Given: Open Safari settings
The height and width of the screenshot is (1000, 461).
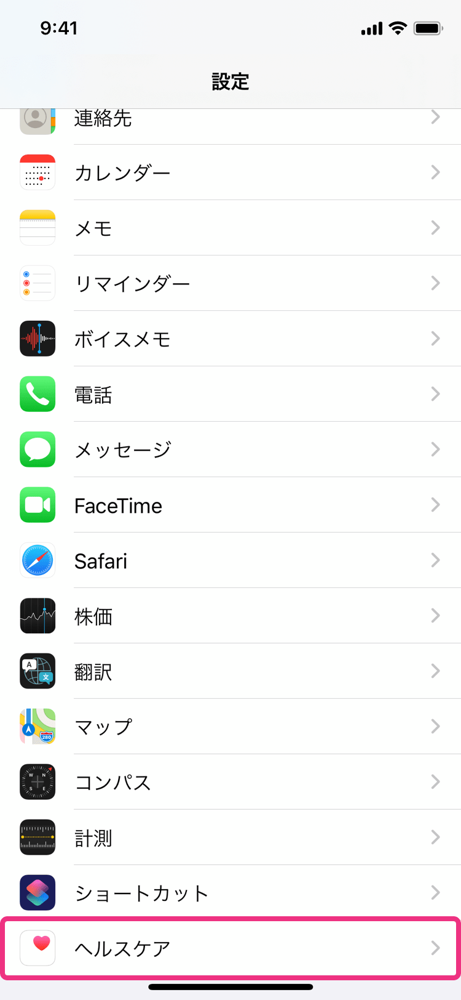Looking at the screenshot, I should tap(230, 561).
